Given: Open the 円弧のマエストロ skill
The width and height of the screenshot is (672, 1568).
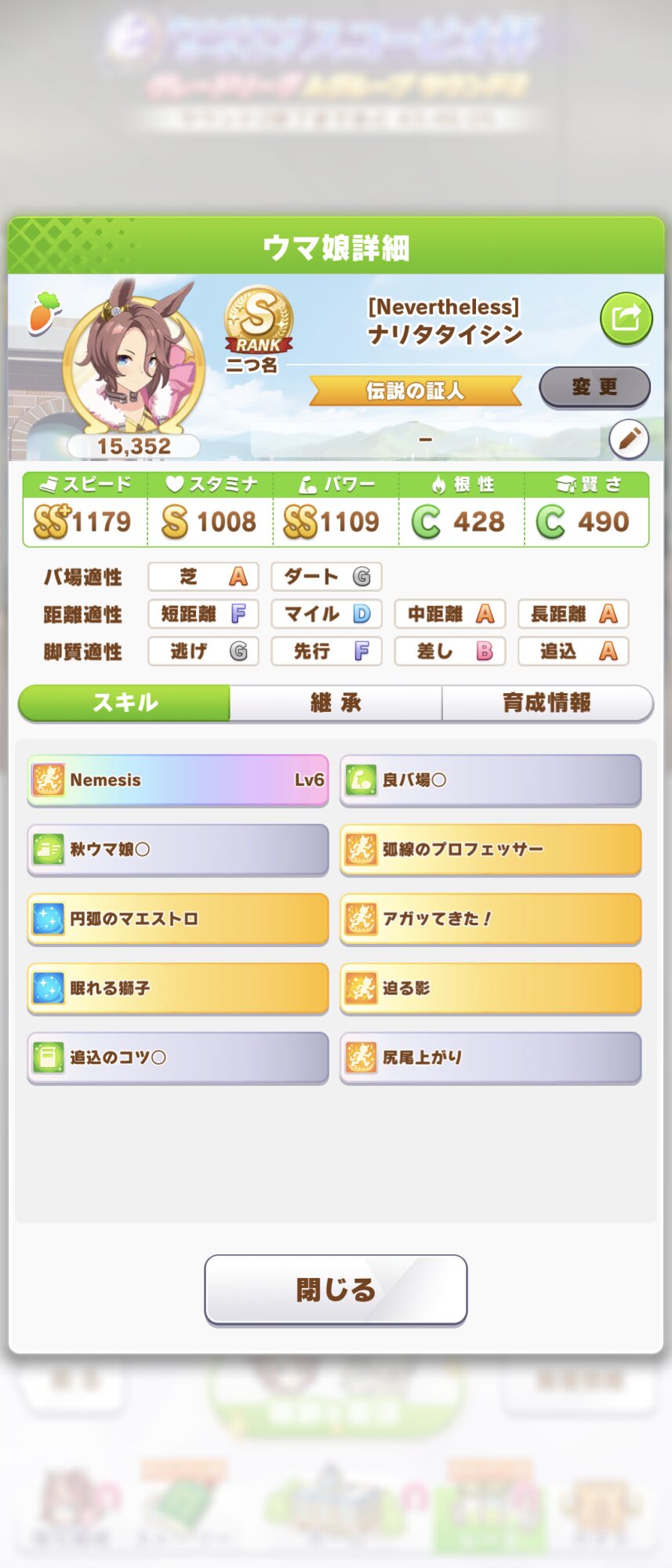Looking at the screenshot, I should [178, 918].
